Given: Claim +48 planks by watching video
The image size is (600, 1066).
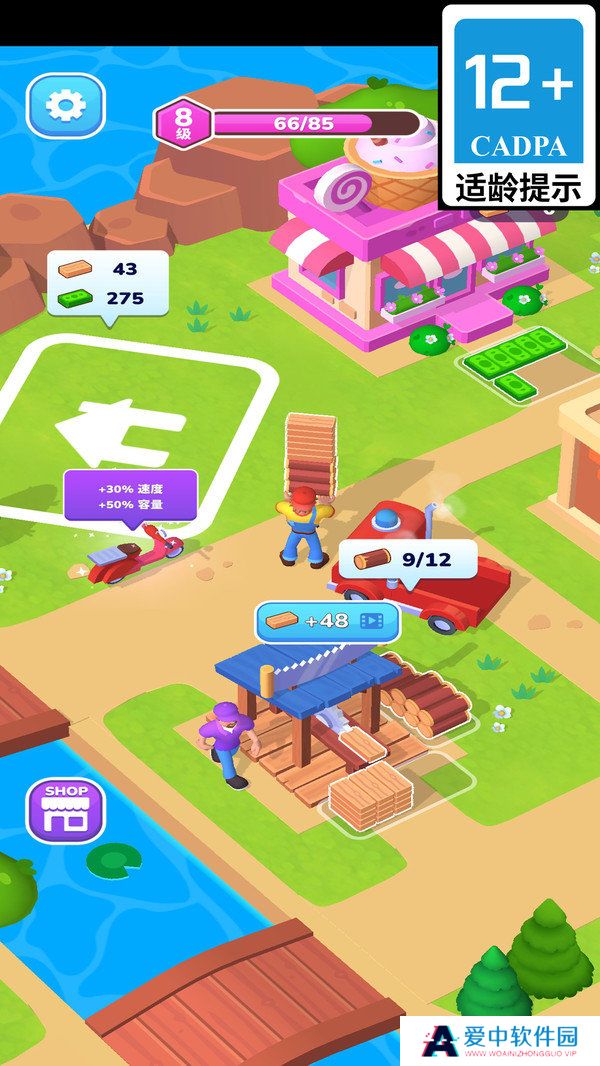Looking at the screenshot, I should pyautogui.click(x=328, y=621).
